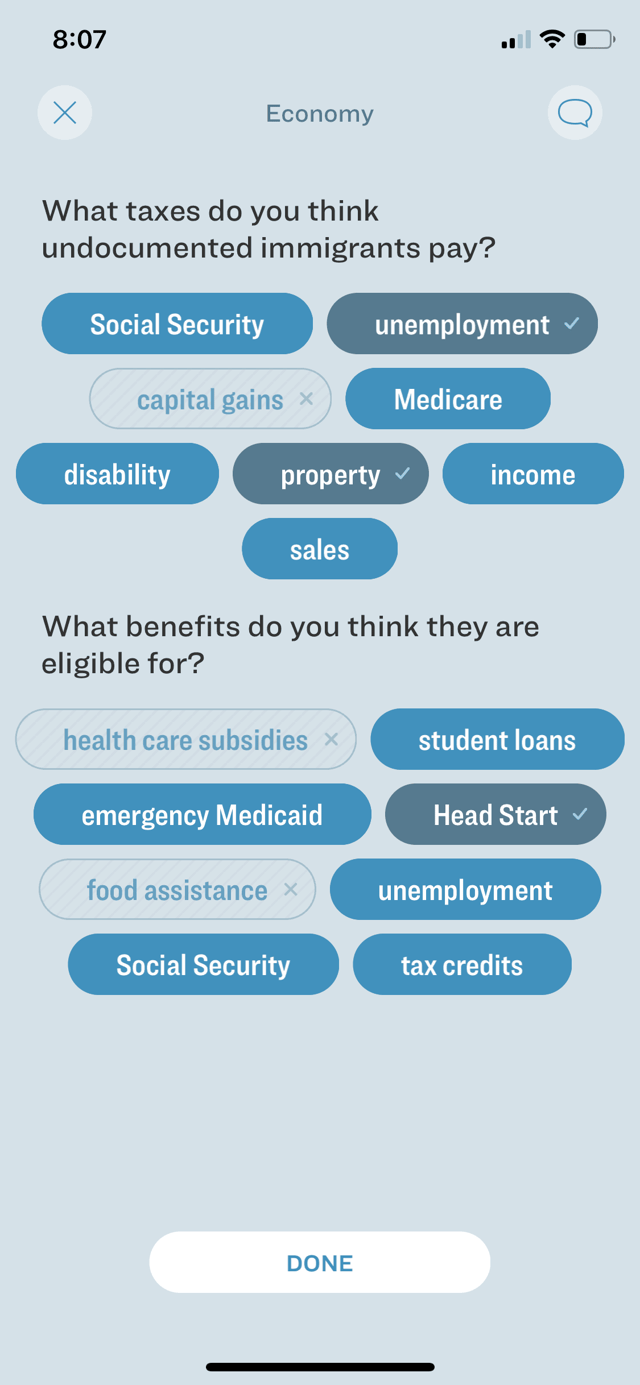Tap the health care subsidies chip
Screen dimensions: 640x1385
click(x=186, y=740)
